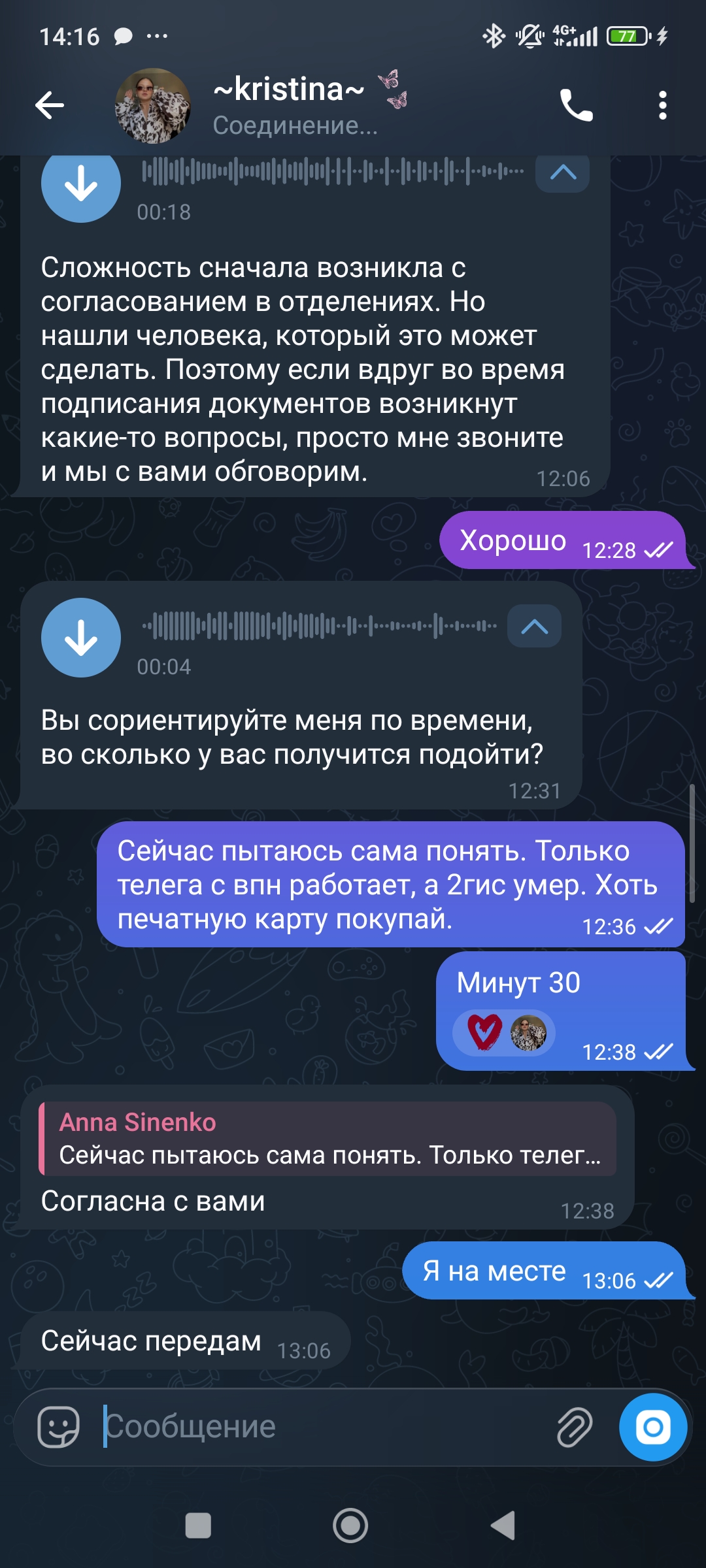This screenshot has width=706, height=1568.
Task: Go back to the chat list
Action: [50, 105]
